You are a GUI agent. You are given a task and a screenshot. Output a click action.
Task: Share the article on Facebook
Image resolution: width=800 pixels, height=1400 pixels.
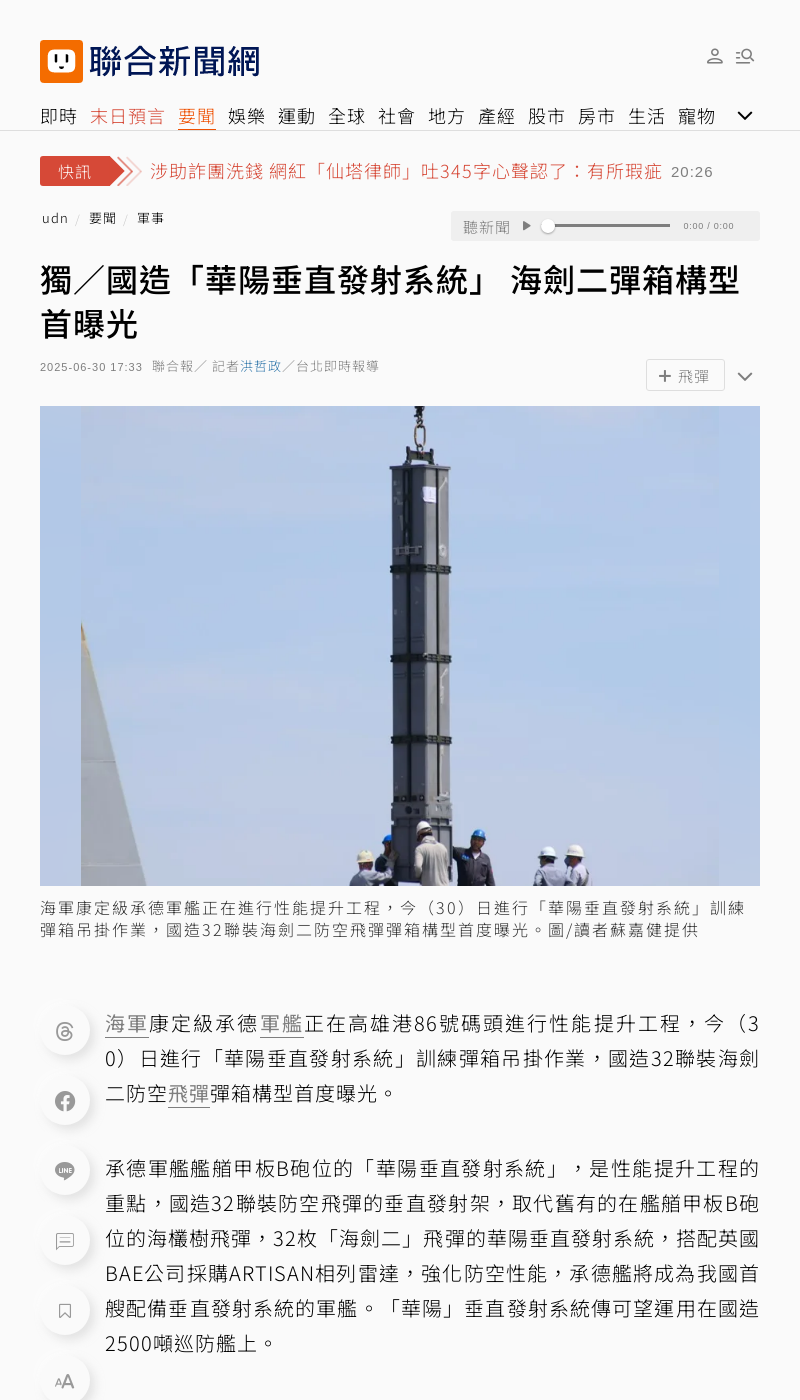coord(65,1101)
